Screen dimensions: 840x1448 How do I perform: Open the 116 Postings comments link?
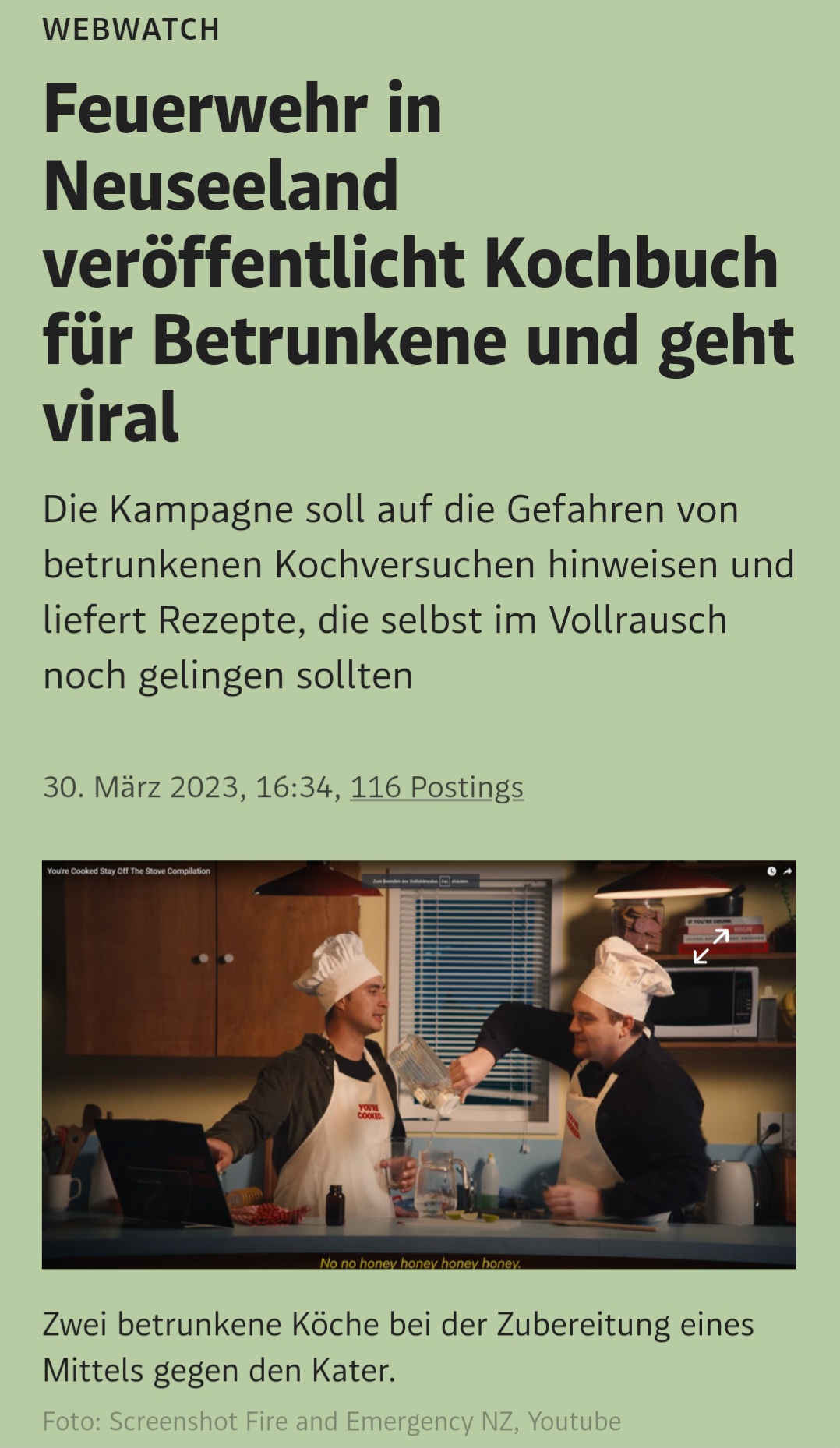tap(436, 787)
